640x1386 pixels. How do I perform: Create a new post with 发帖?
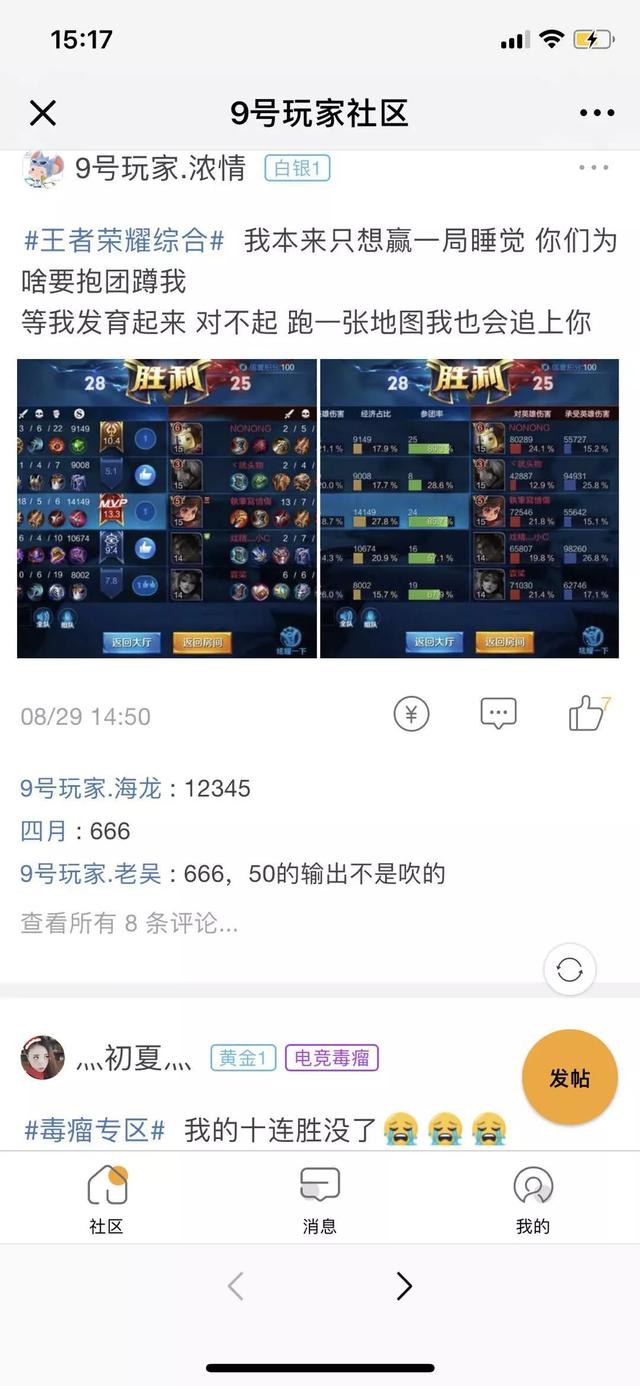click(570, 1078)
